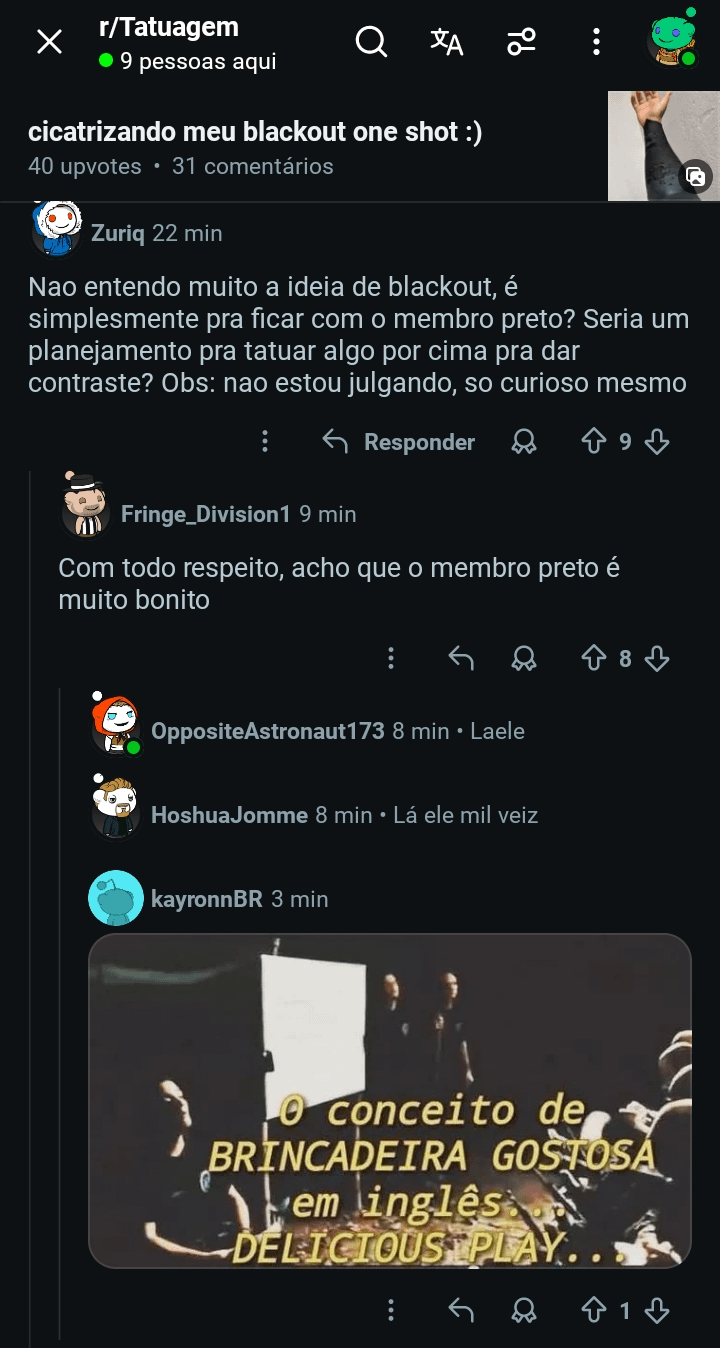Upvote Zuriq's comment

coord(594,442)
